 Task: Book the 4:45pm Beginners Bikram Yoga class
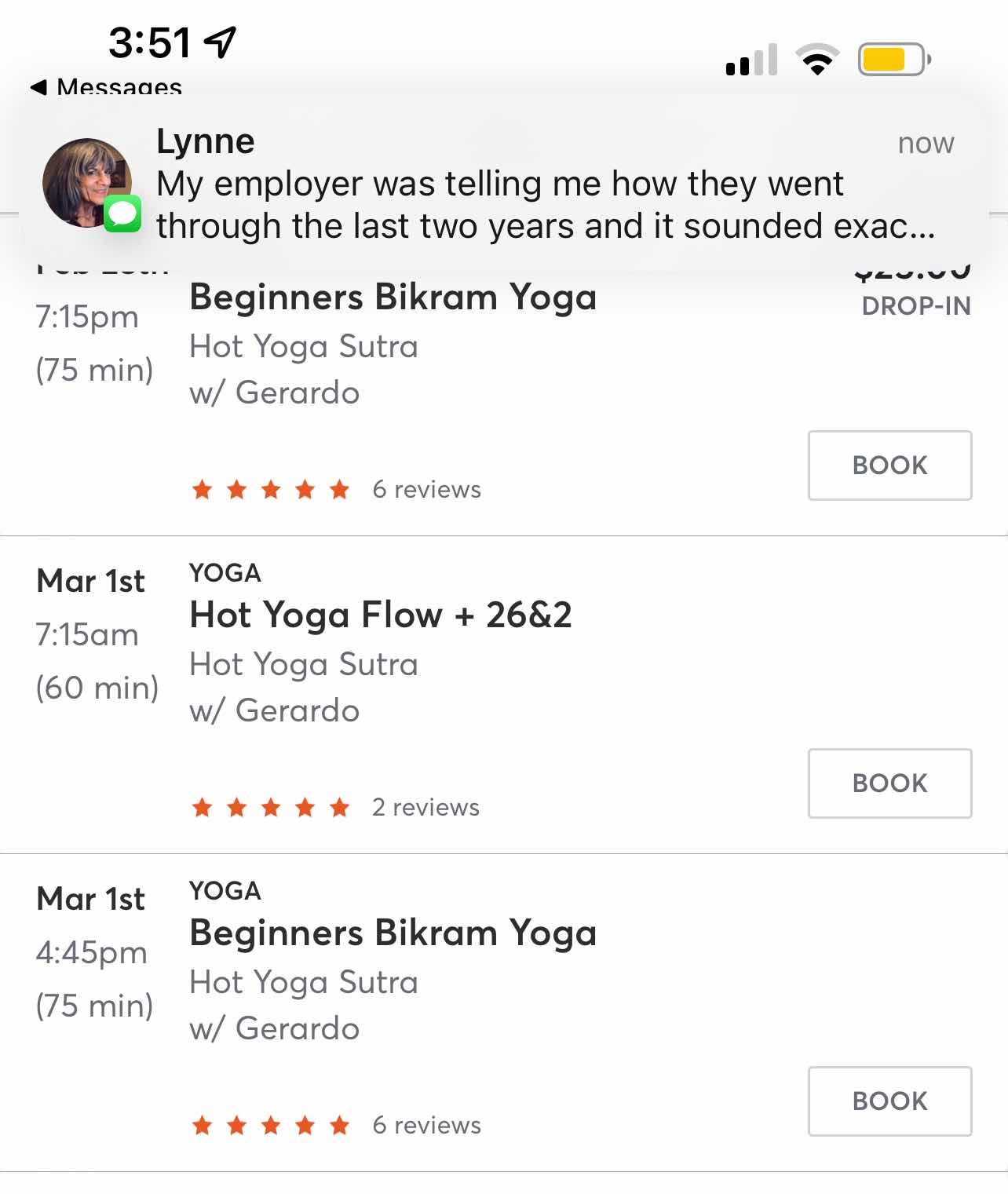889,1101
